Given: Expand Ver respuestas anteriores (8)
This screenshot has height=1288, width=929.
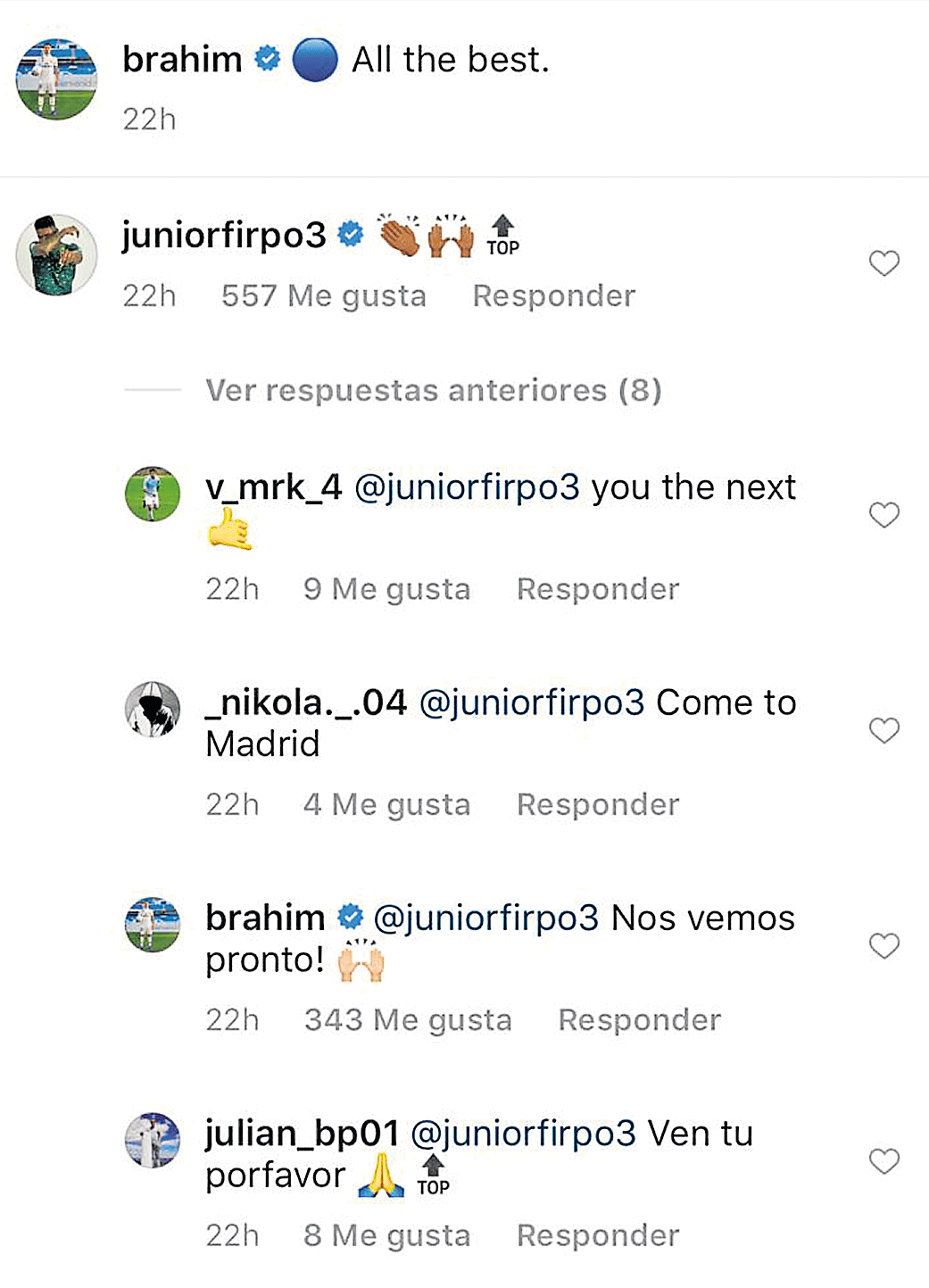Looking at the screenshot, I should 433,390.
